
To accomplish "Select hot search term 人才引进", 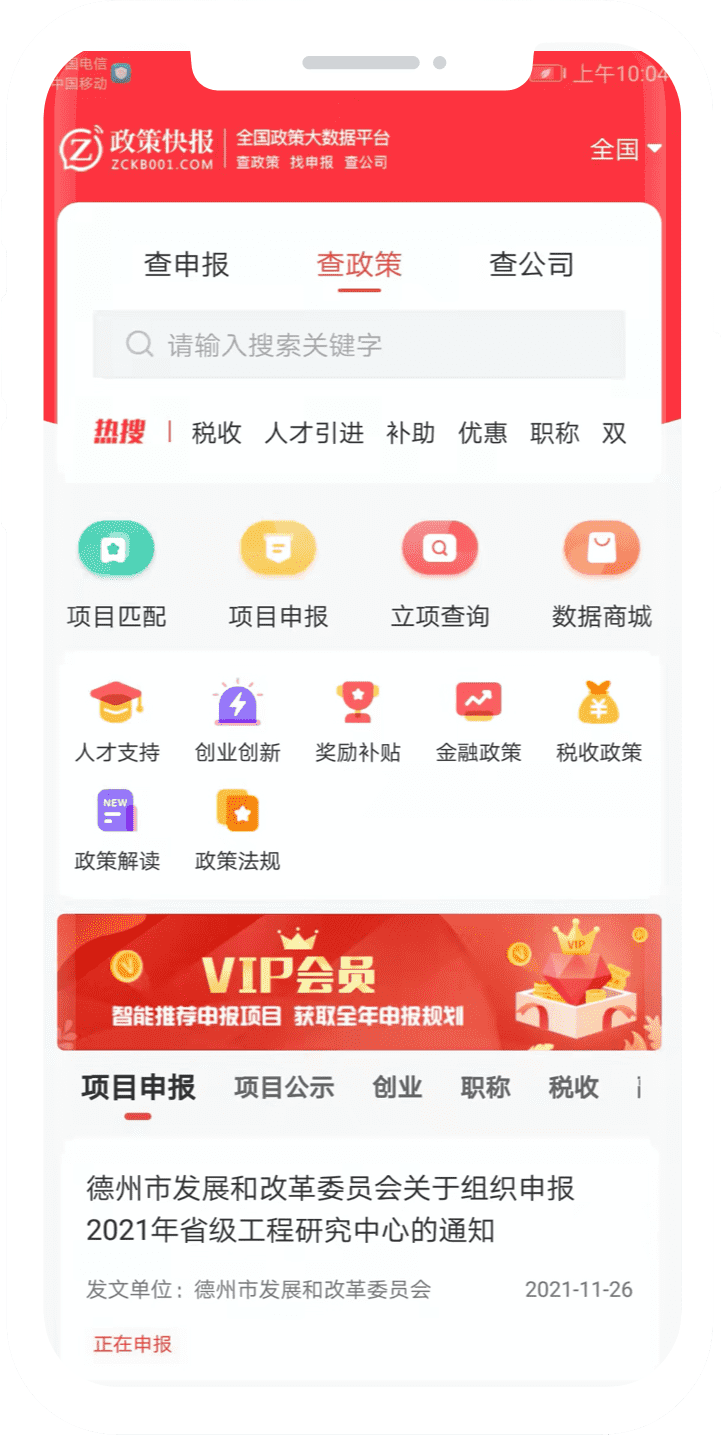I will [x=314, y=433].
